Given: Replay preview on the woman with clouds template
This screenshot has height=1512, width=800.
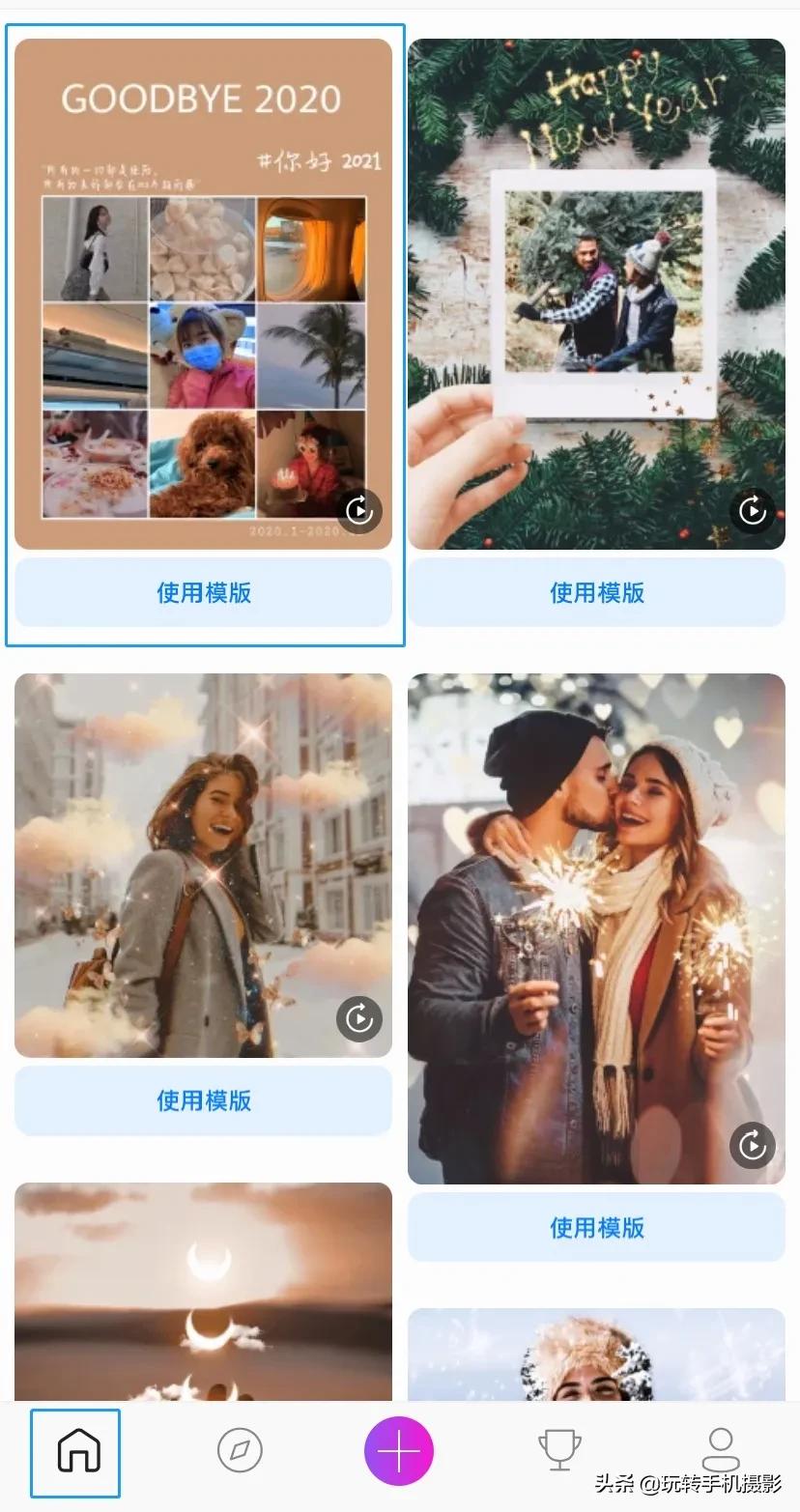Looking at the screenshot, I should pyautogui.click(x=359, y=1018).
